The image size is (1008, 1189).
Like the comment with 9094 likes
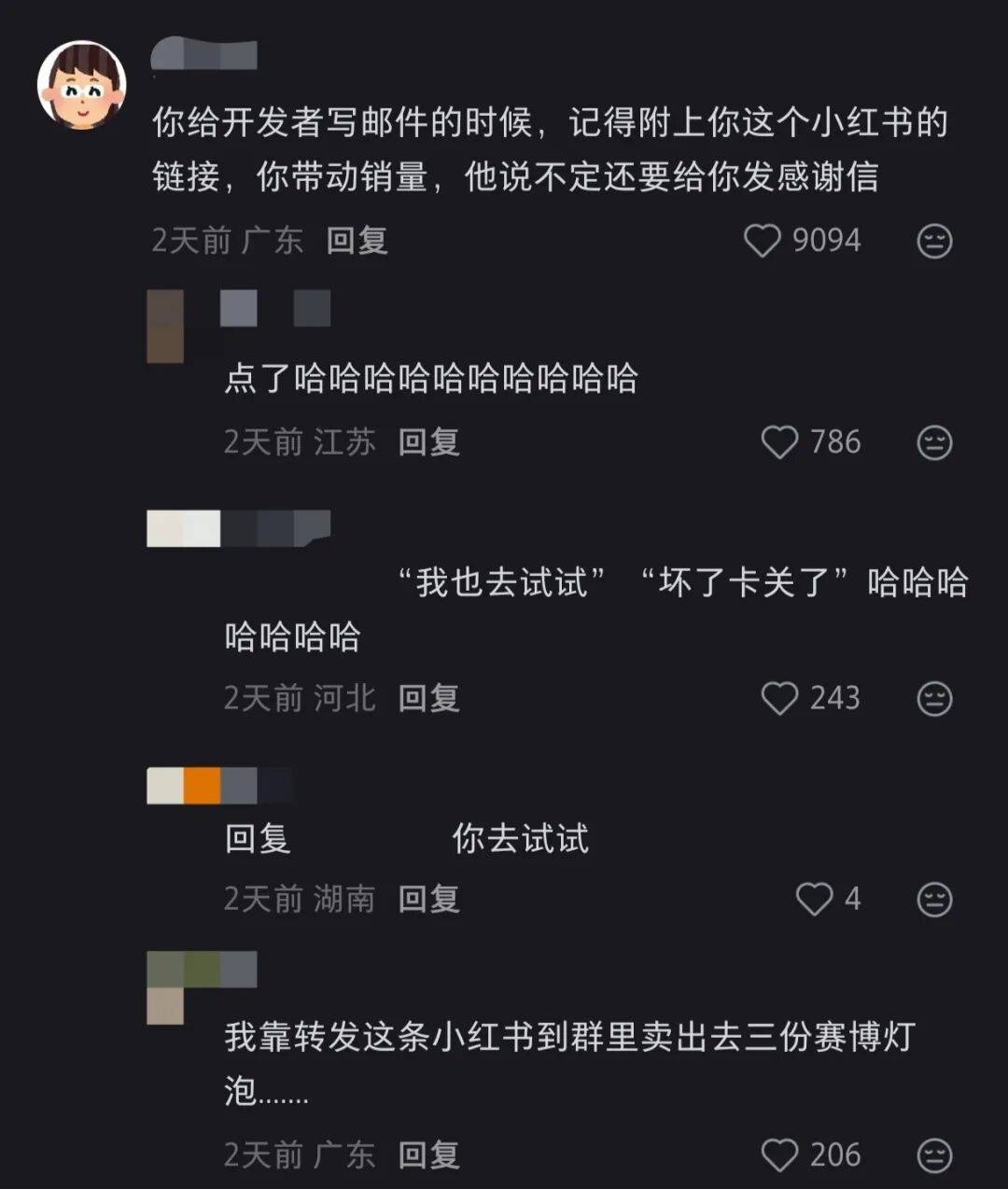pyautogui.click(x=763, y=241)
